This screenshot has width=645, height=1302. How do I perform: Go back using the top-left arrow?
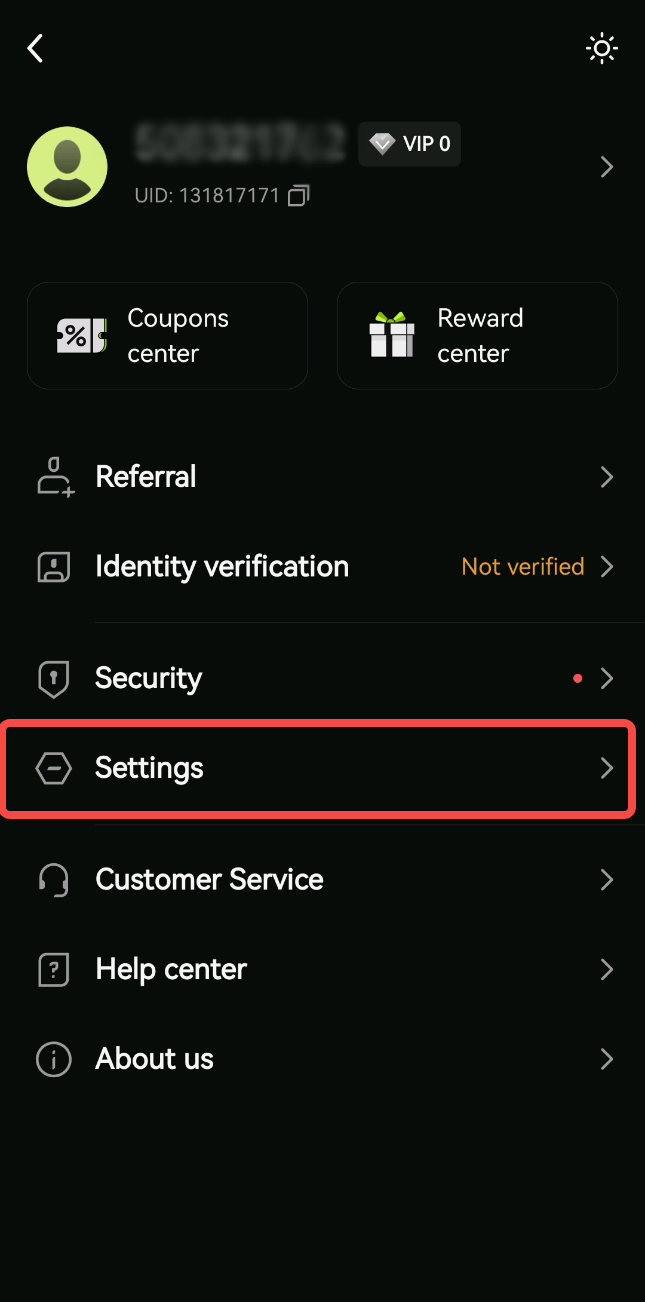point(36,48)
